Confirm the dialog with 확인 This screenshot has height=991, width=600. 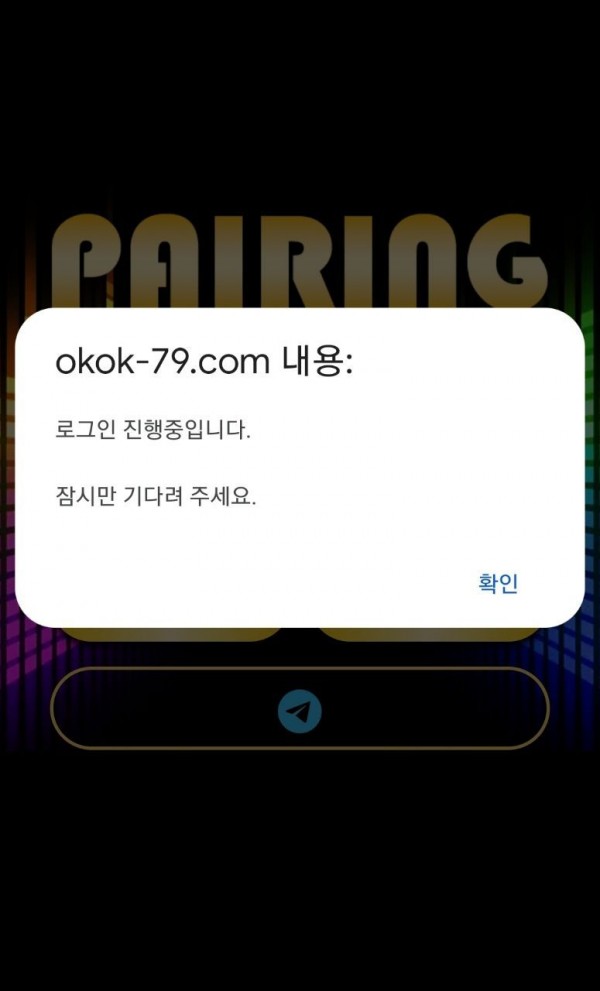tap(498, 584)
